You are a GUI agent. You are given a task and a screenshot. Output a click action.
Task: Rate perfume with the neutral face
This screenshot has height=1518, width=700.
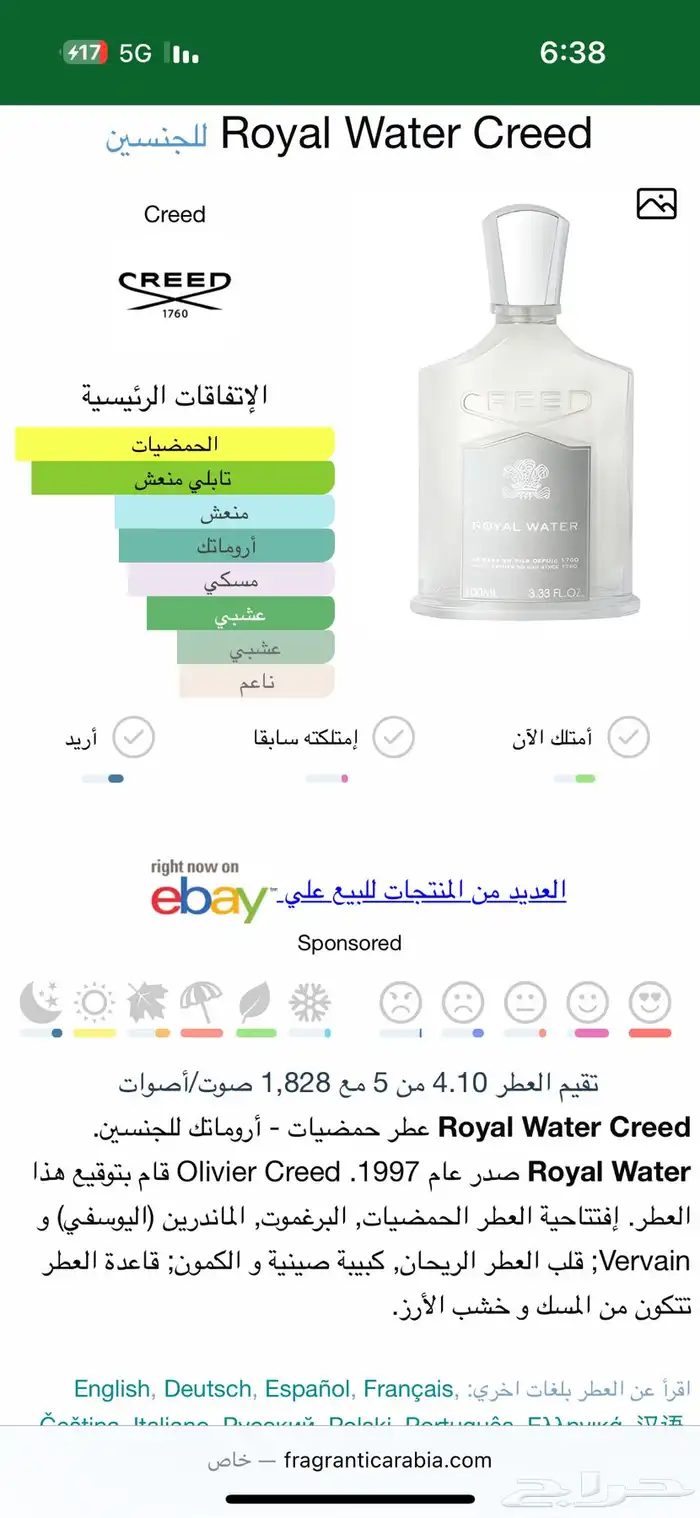(525, 1002)
